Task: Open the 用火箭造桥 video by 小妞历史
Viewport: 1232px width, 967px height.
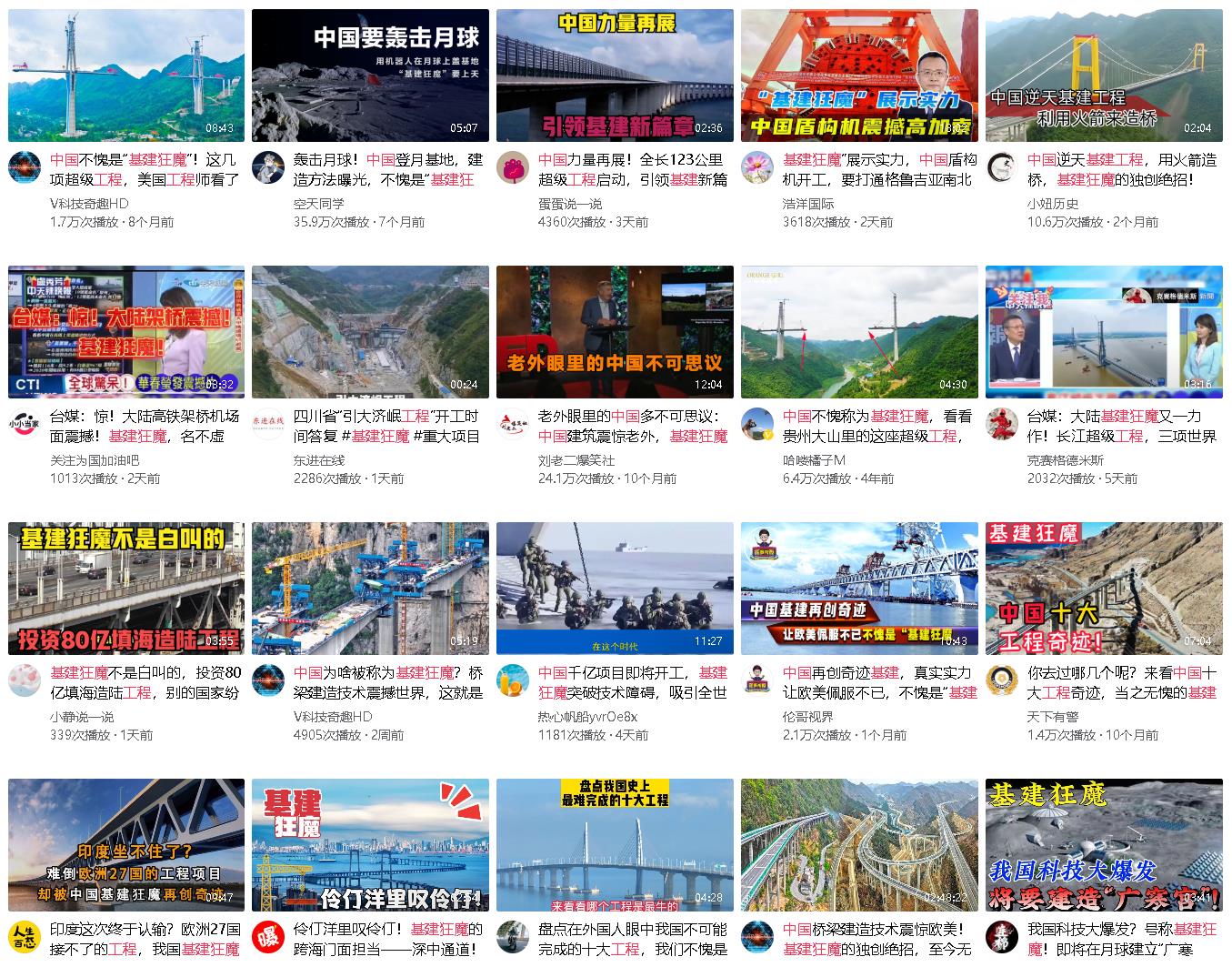Action: [x=1104, y=76]
